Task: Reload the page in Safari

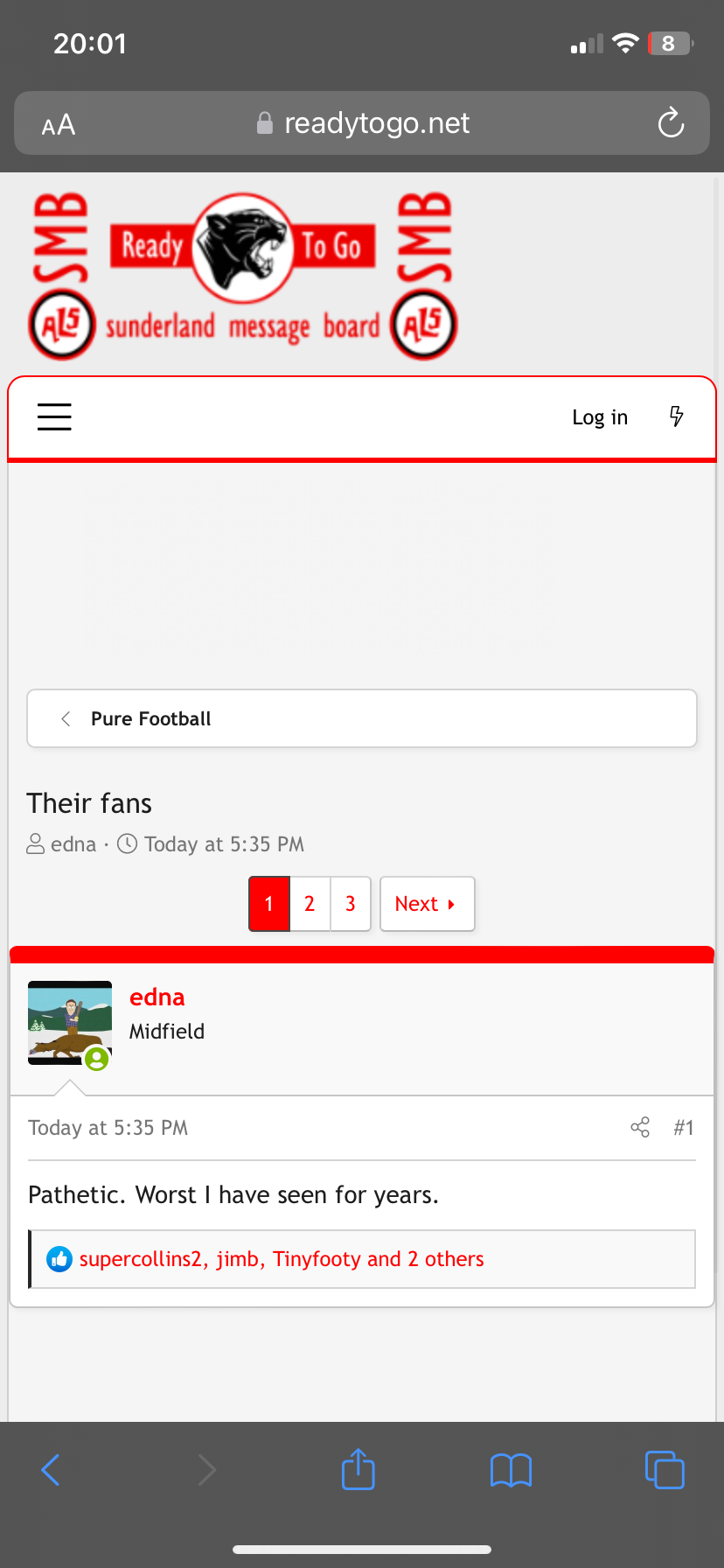Action: coord(671,123)
